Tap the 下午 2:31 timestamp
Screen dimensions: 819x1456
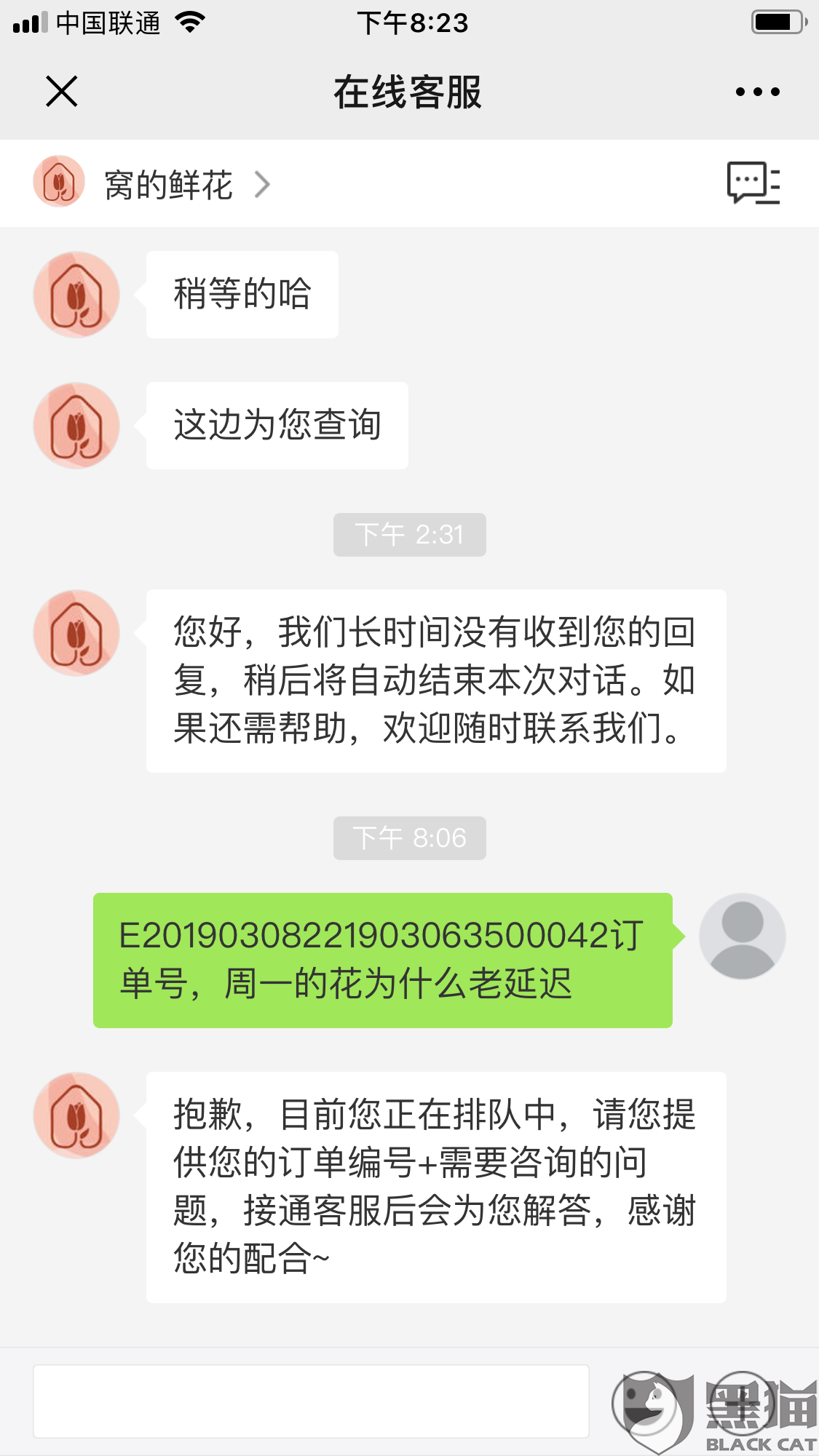pos(409,534)
